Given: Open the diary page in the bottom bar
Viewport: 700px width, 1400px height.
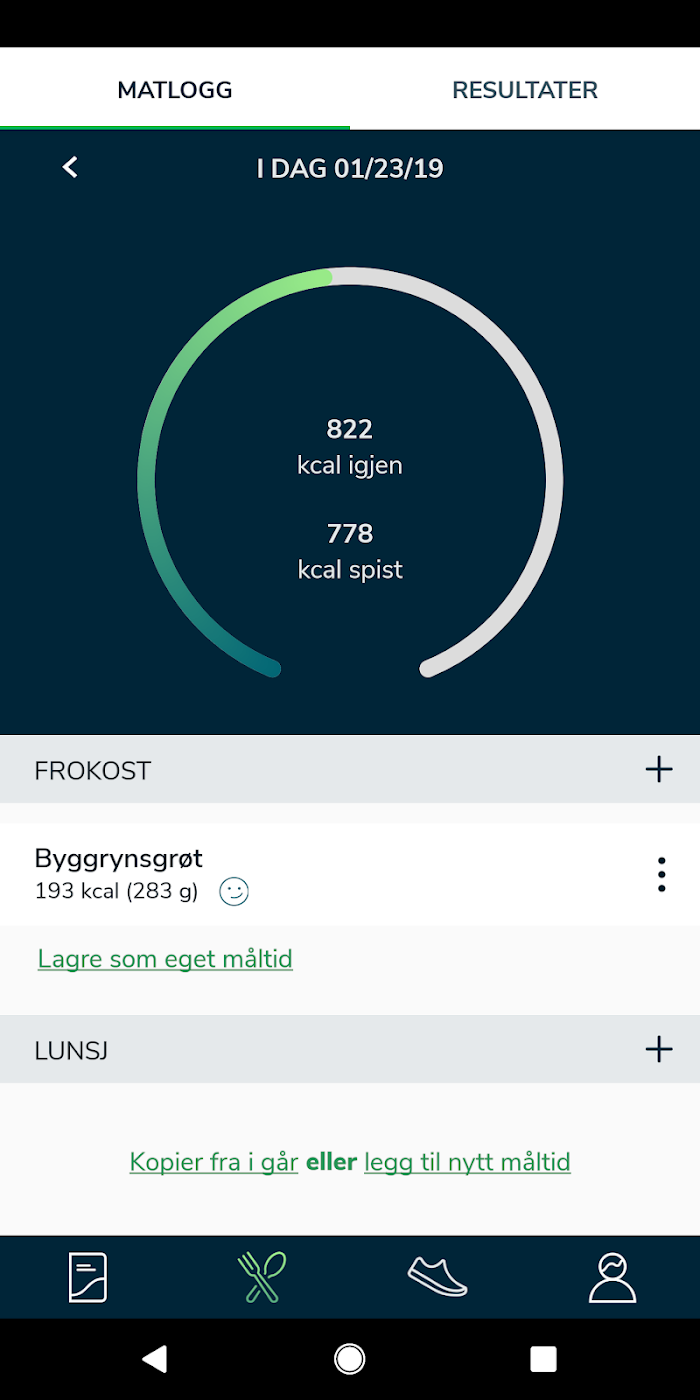Looking at the screenshot, I should click(88, 1277).
